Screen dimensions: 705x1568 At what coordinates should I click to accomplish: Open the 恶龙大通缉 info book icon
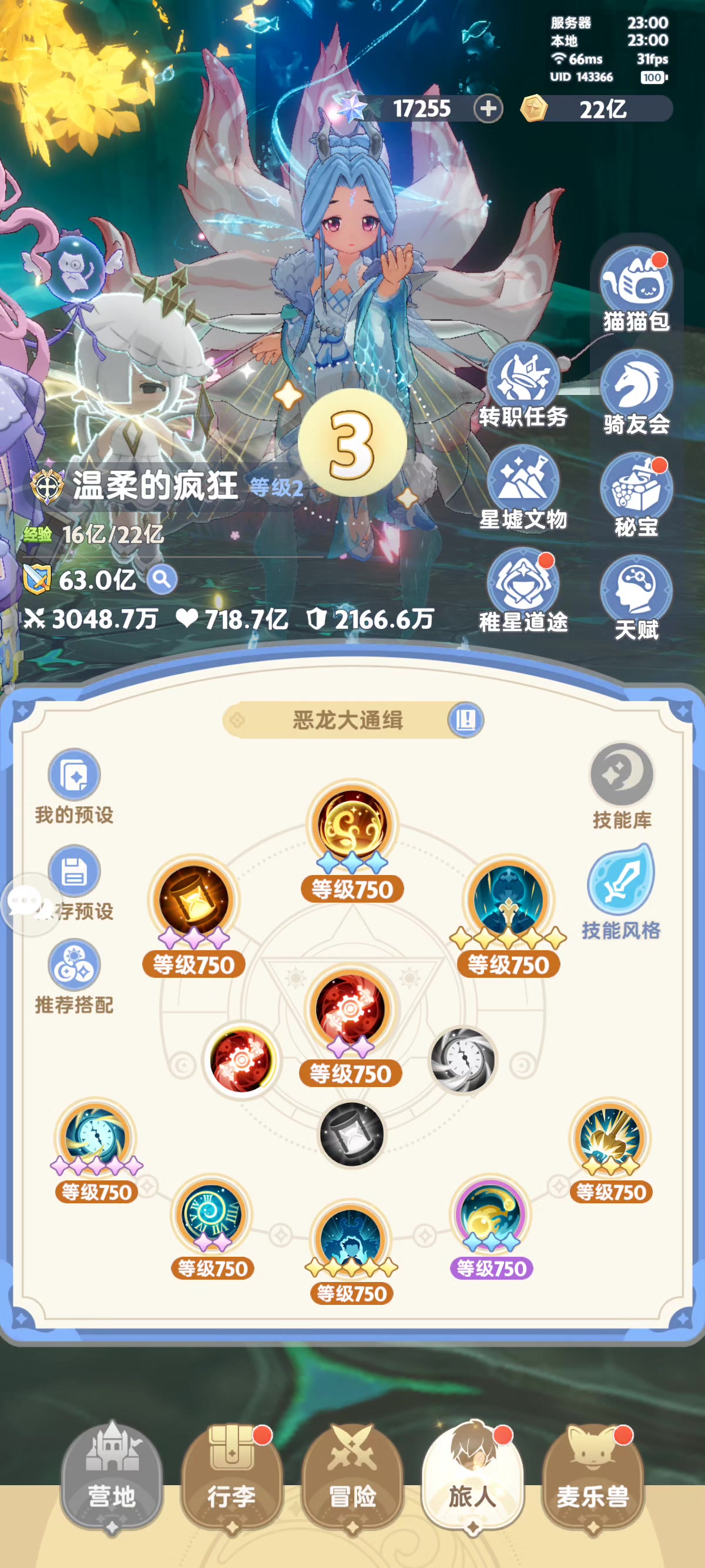pyautogui.click(x=466, y=720)
